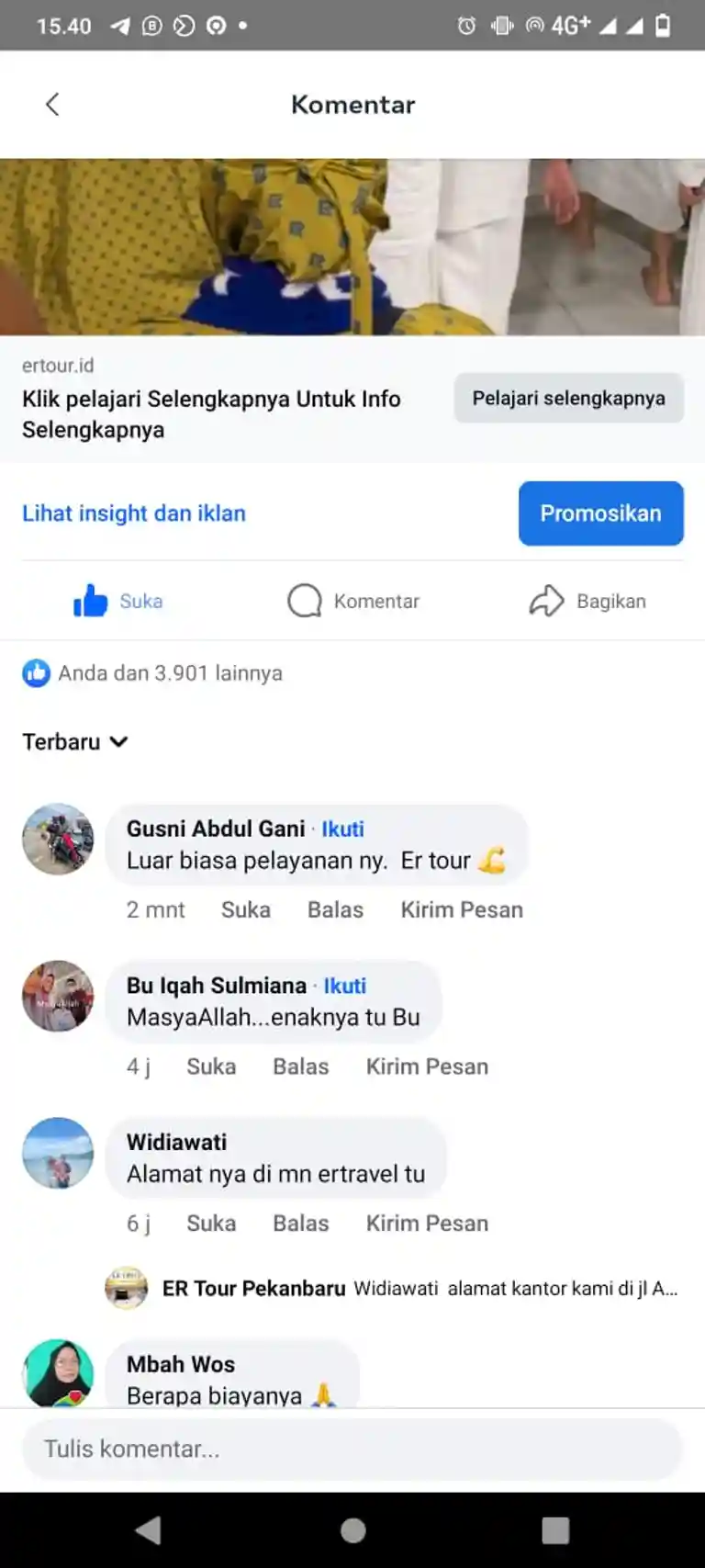
Task: Tap the Promosikan button
Action: [600, 513]
